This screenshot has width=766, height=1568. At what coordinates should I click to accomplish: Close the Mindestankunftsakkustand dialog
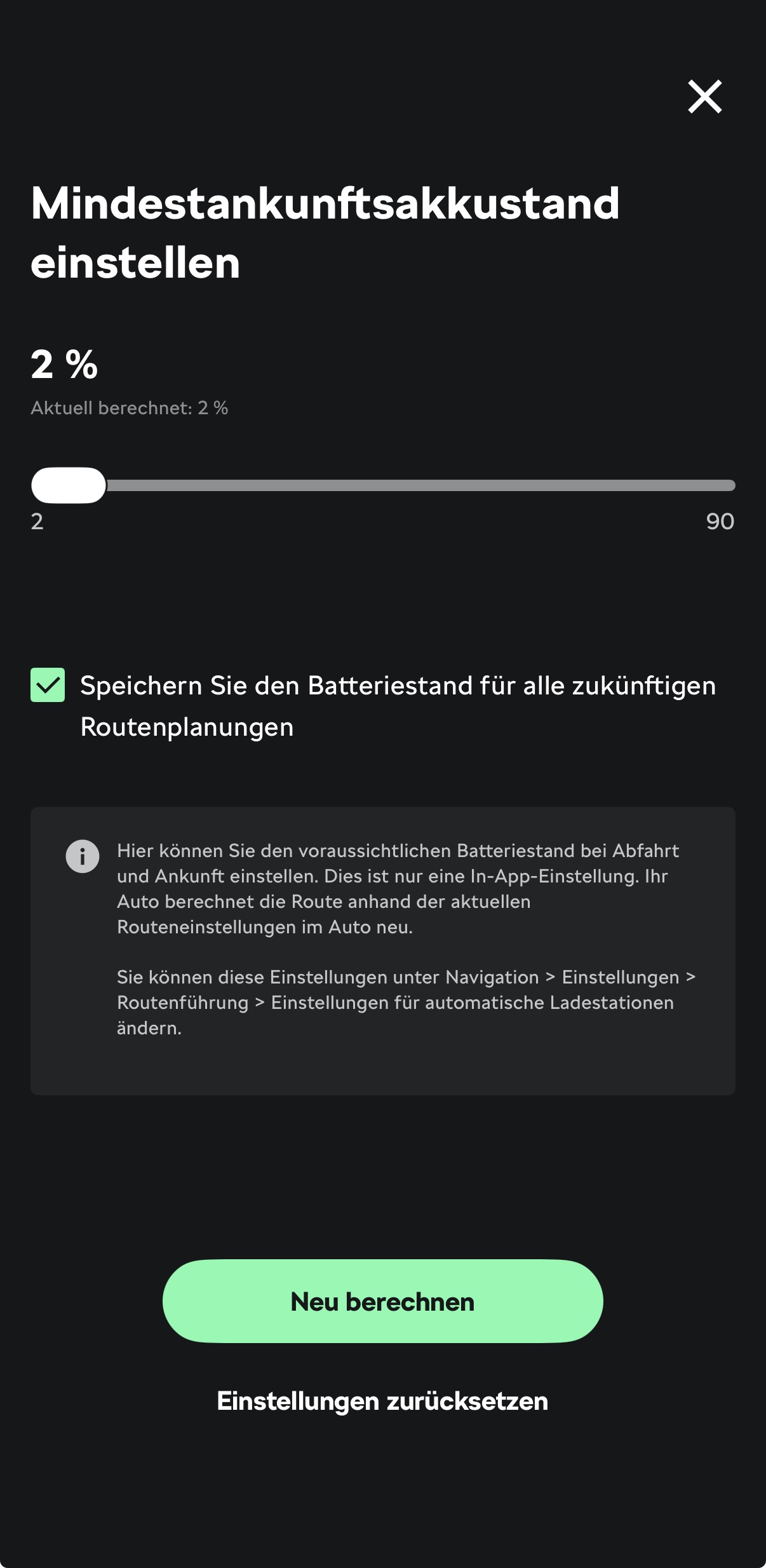point(705,97)
